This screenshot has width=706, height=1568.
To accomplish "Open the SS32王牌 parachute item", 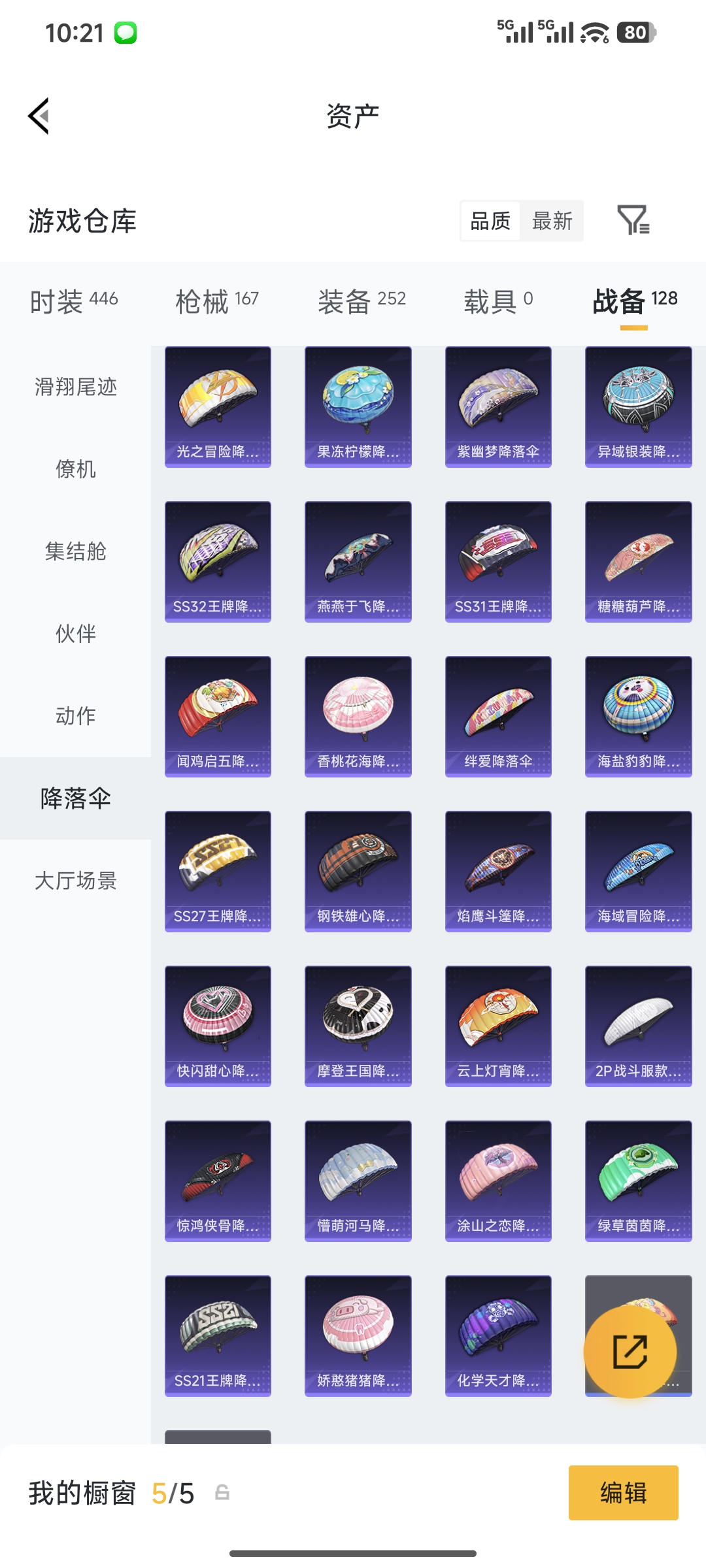I will pos(217,561).
